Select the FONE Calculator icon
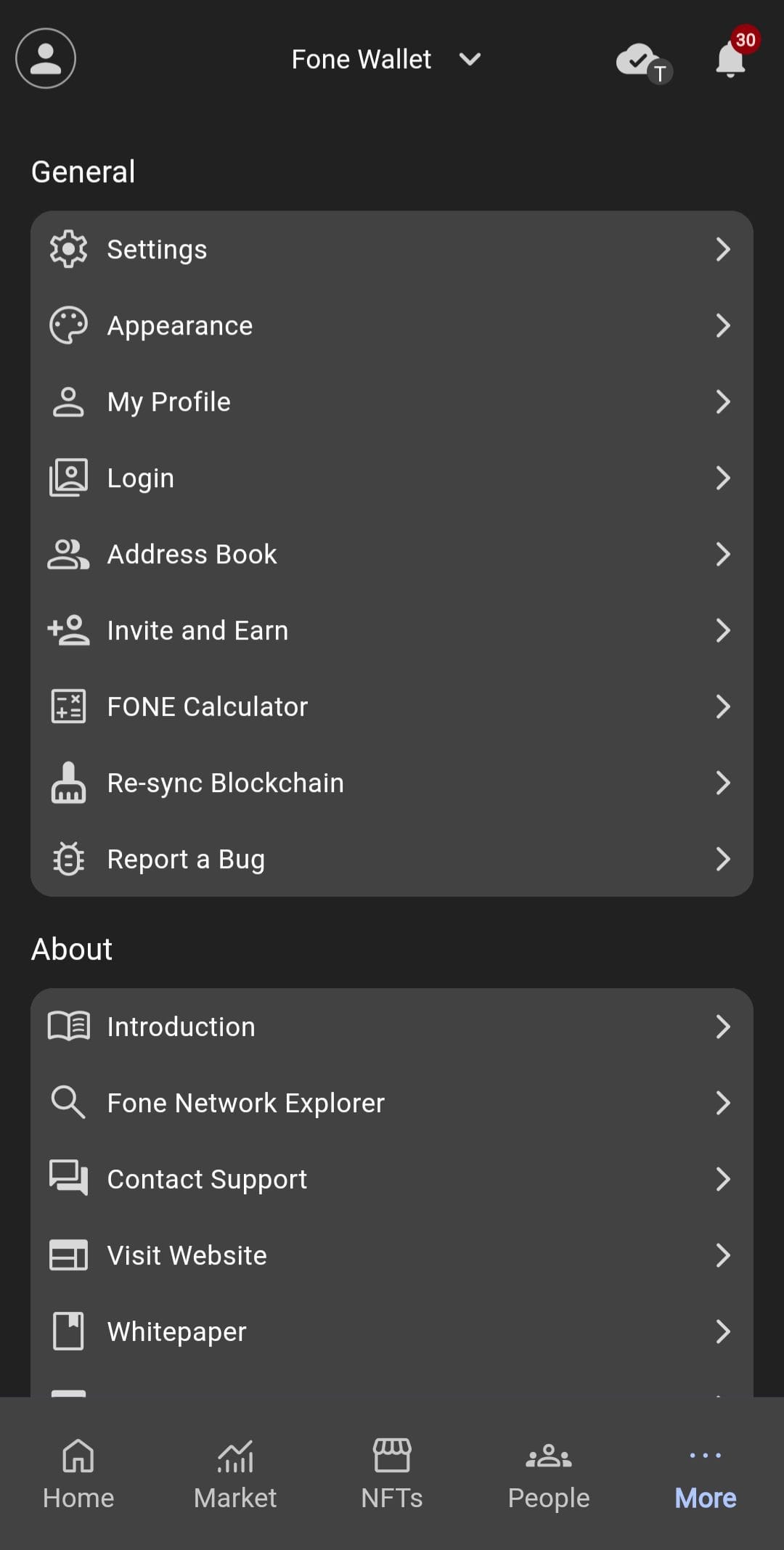Viewport: 784px width, 1550px height. 69,706
